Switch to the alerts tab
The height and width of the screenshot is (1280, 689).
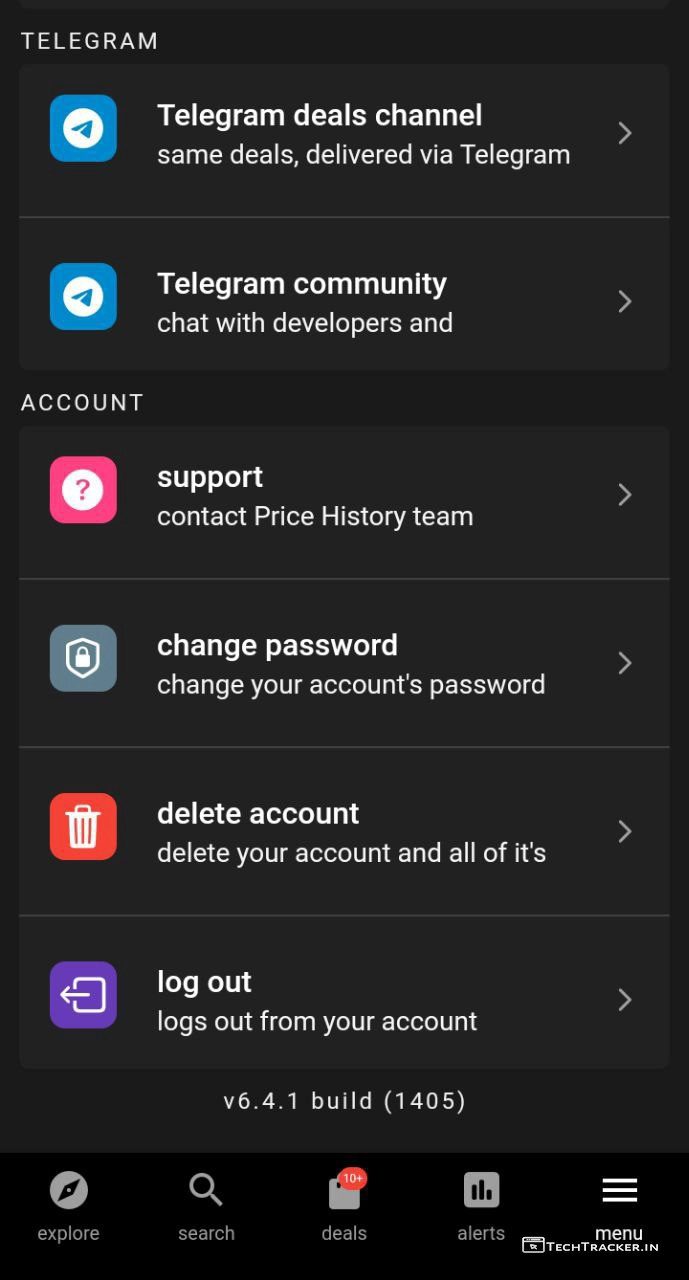(x=481, y=1205)
